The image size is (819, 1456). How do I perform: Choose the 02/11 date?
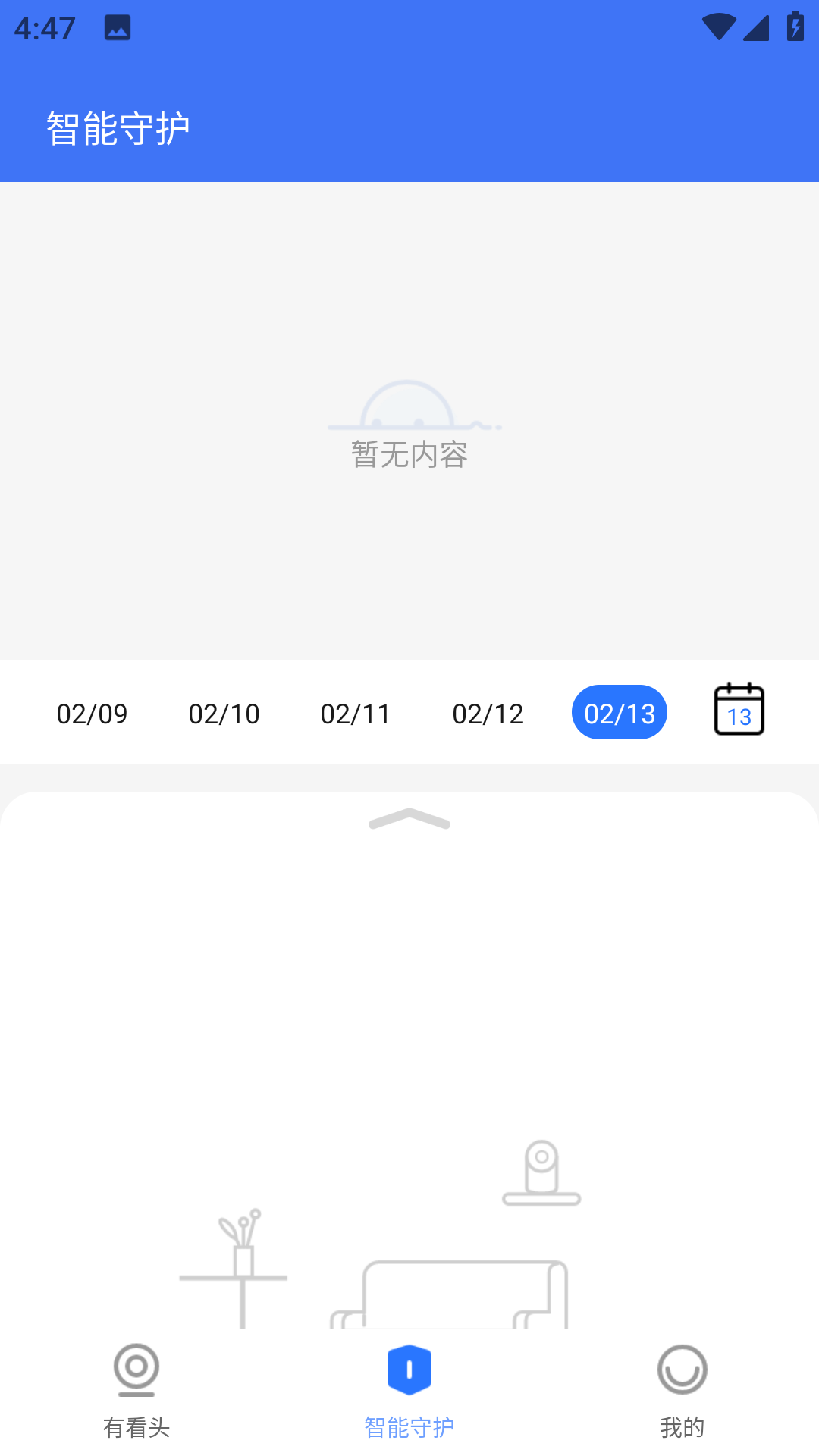point(356,713)
